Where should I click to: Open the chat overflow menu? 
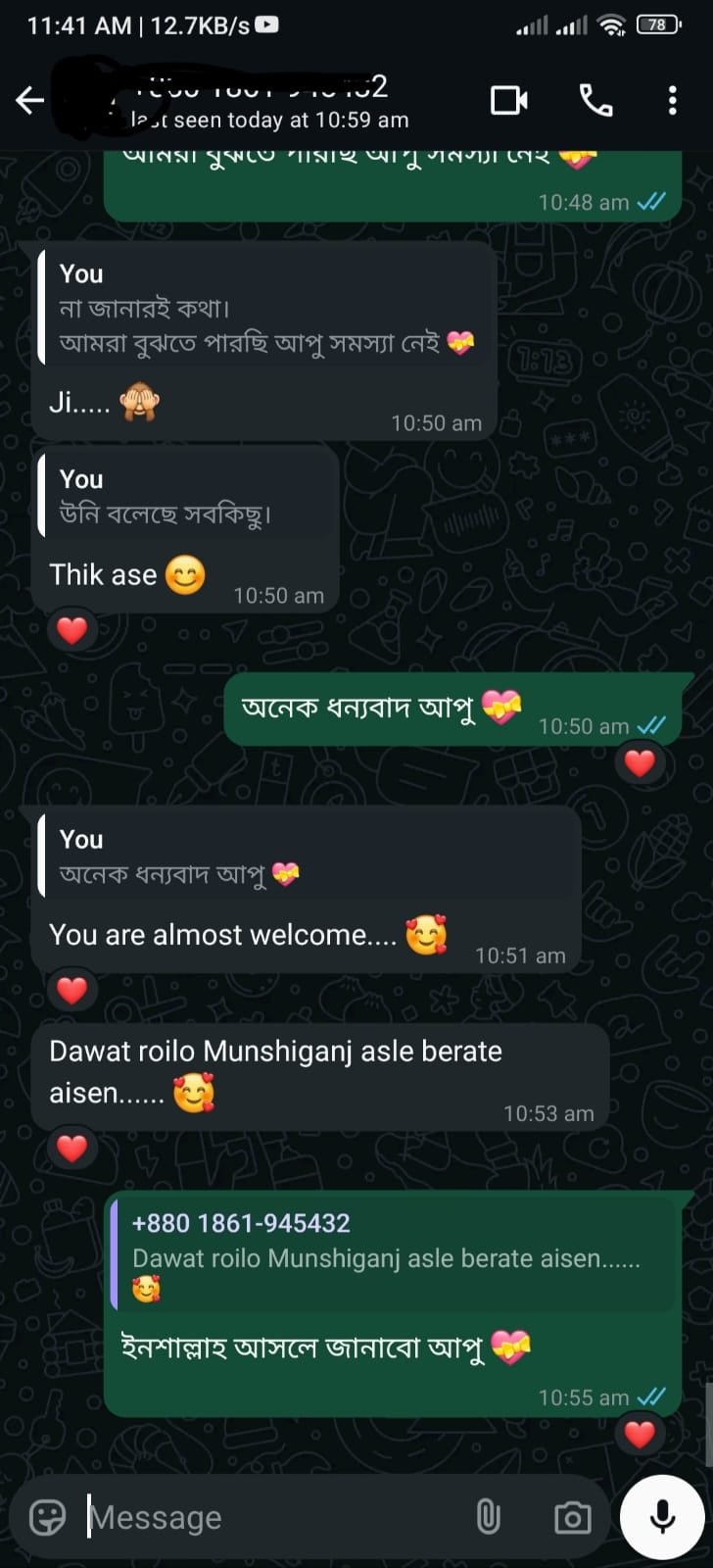tap(672, 100)
